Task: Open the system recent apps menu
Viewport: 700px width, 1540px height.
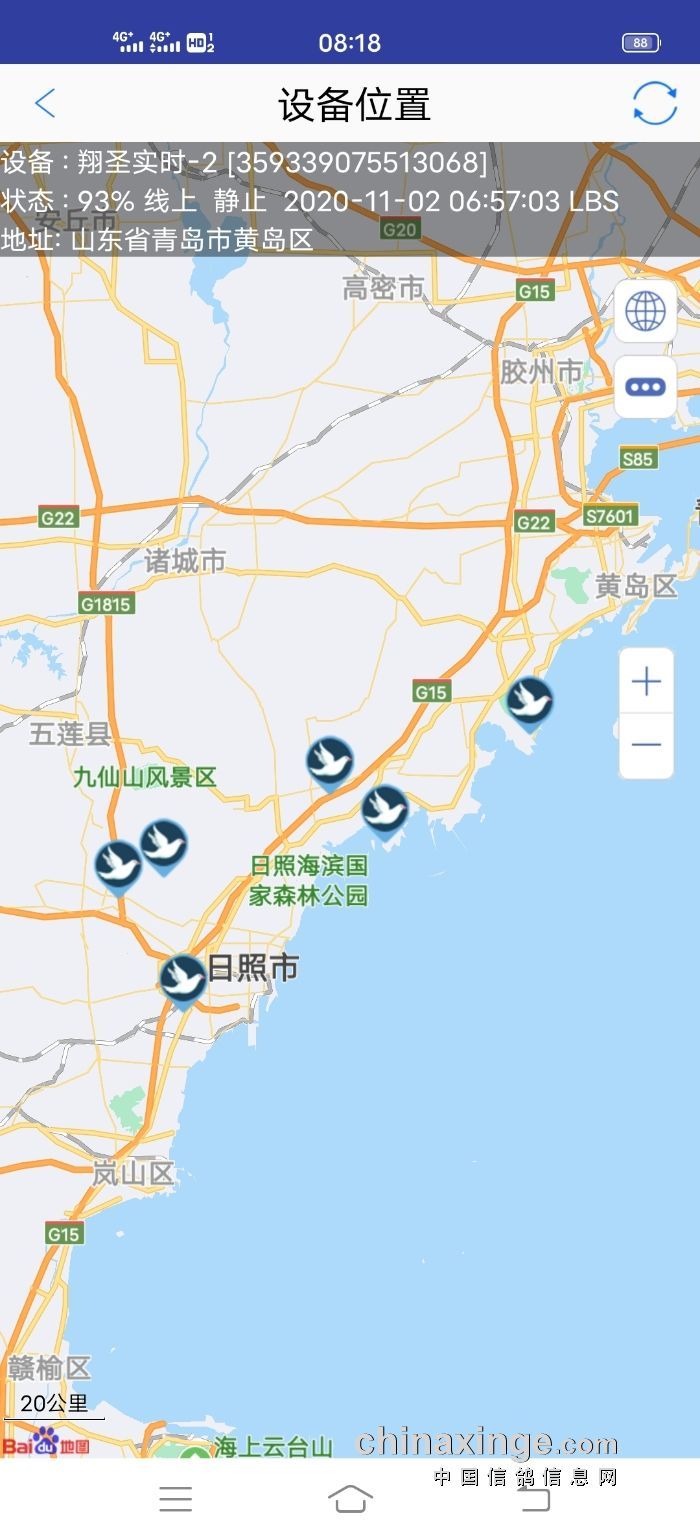Action: click(x=176, y=1498)
